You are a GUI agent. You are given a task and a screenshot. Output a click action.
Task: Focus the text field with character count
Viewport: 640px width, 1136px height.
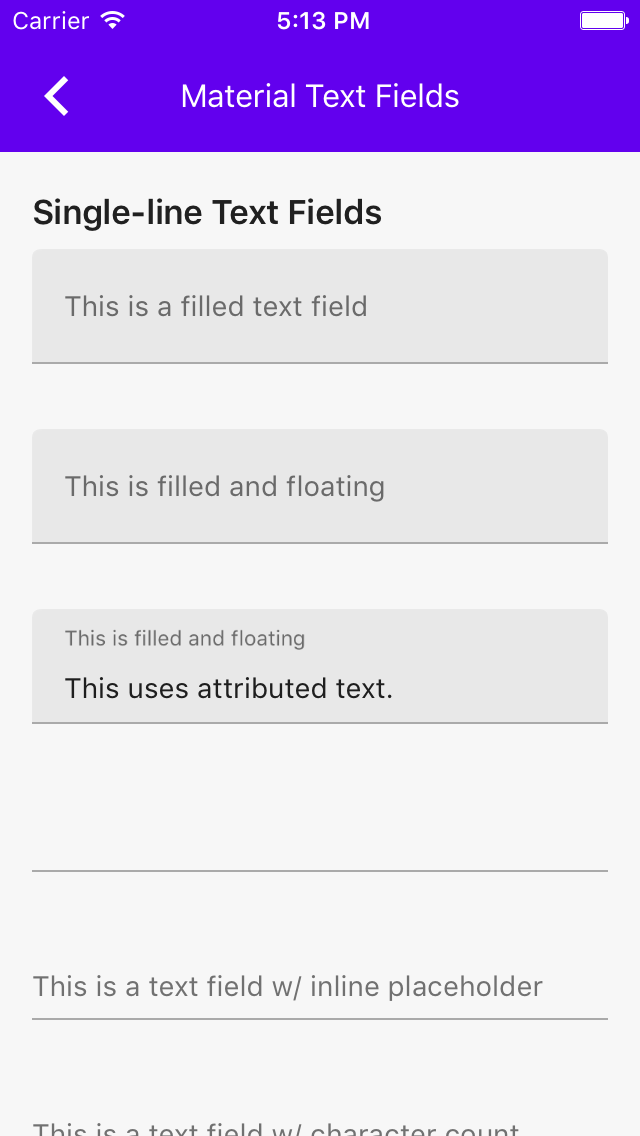(x=320, y=1126)
